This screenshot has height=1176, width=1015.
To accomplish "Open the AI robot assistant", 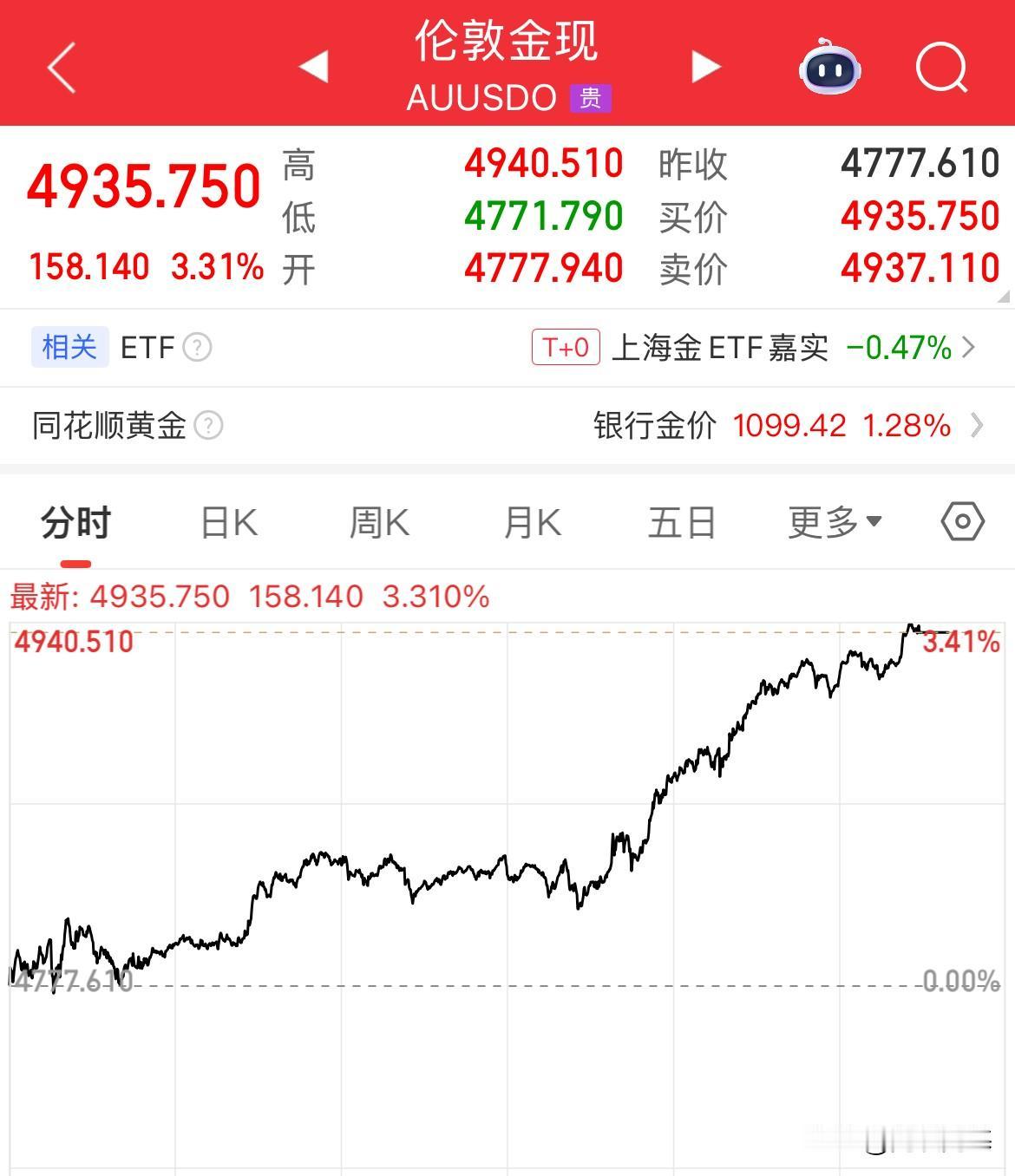I will pyautogui.click(x=829, y=65).
